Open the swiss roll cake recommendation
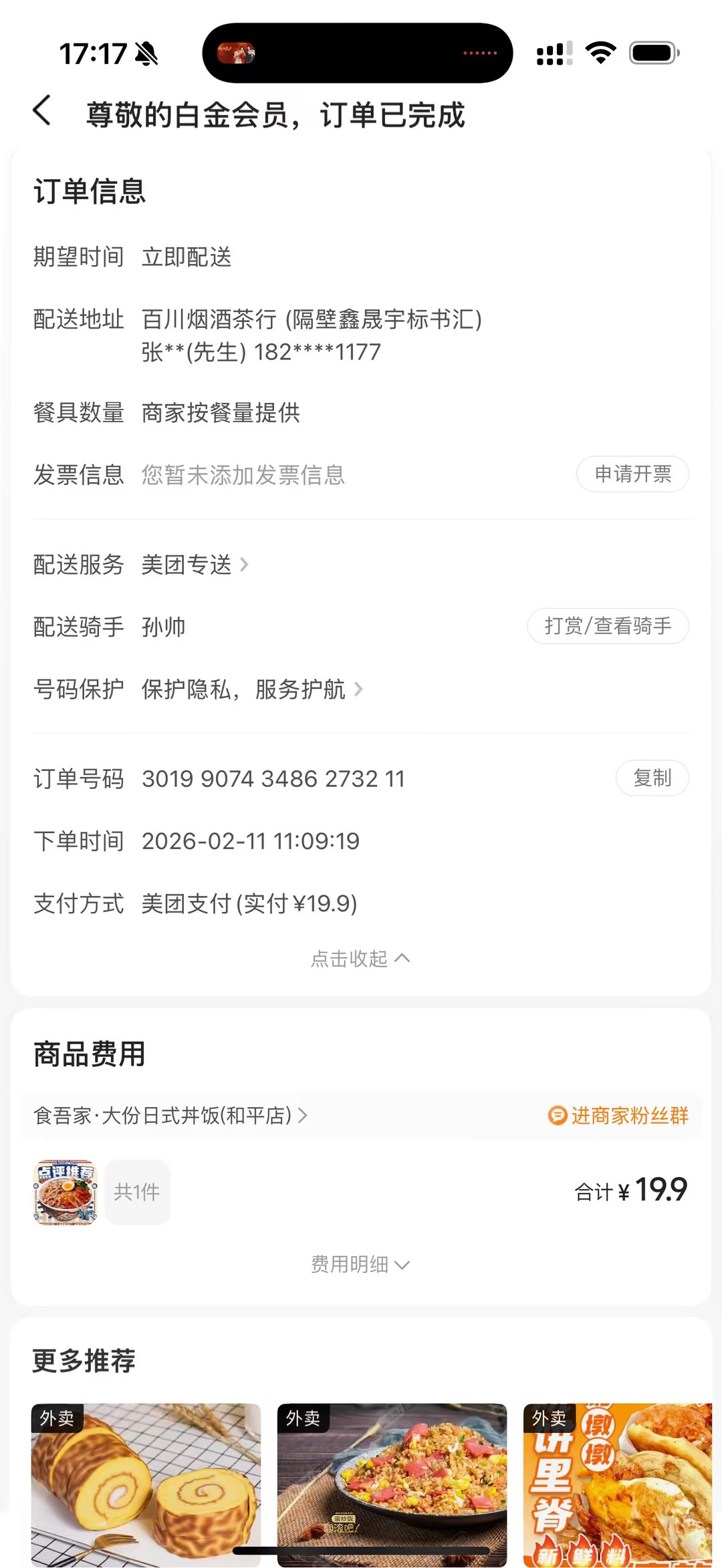This screenshot has width=722, height=1568. [146, 1483]
